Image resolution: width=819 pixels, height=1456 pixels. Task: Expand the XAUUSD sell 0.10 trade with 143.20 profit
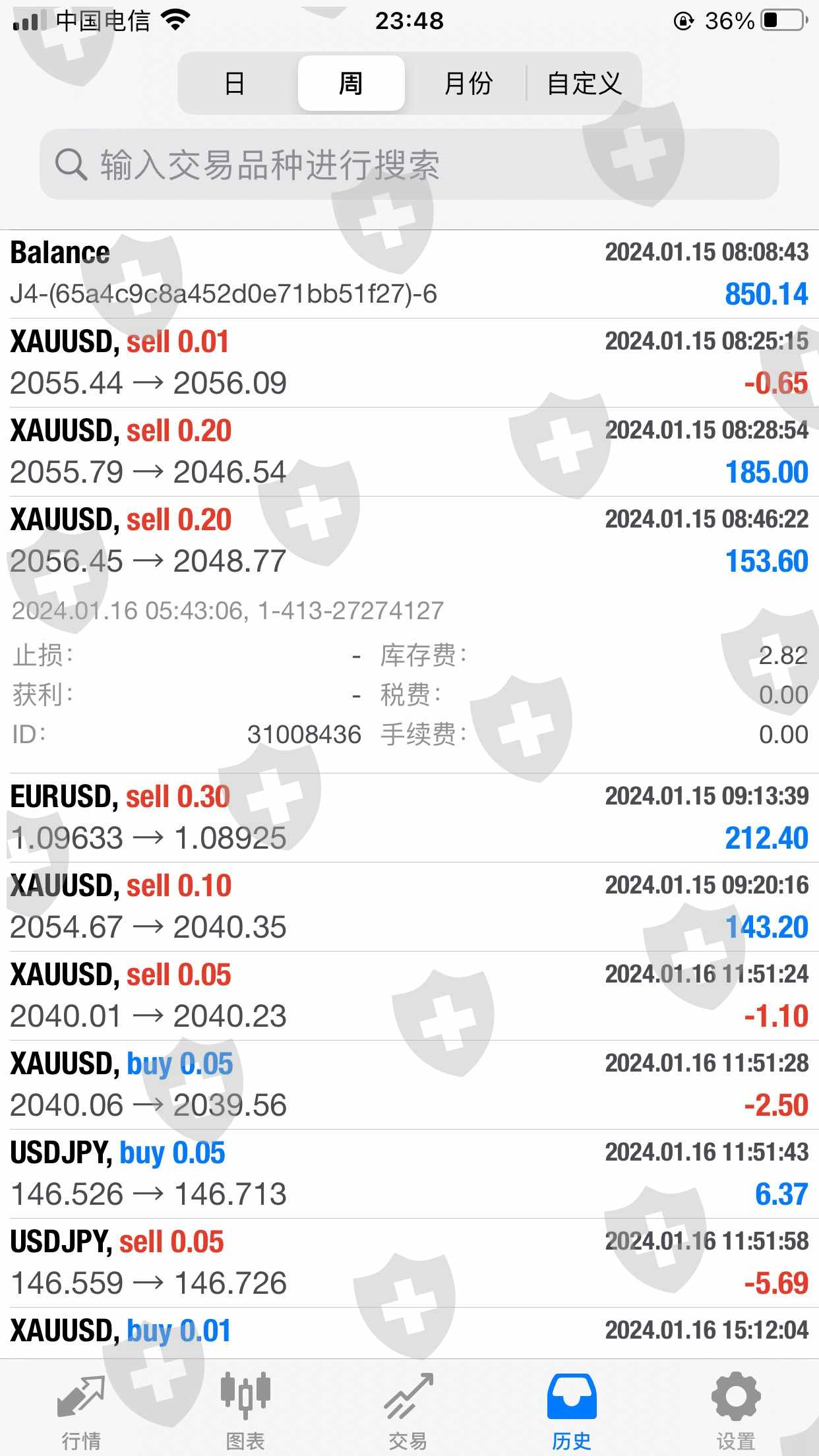tap(409, 907)
